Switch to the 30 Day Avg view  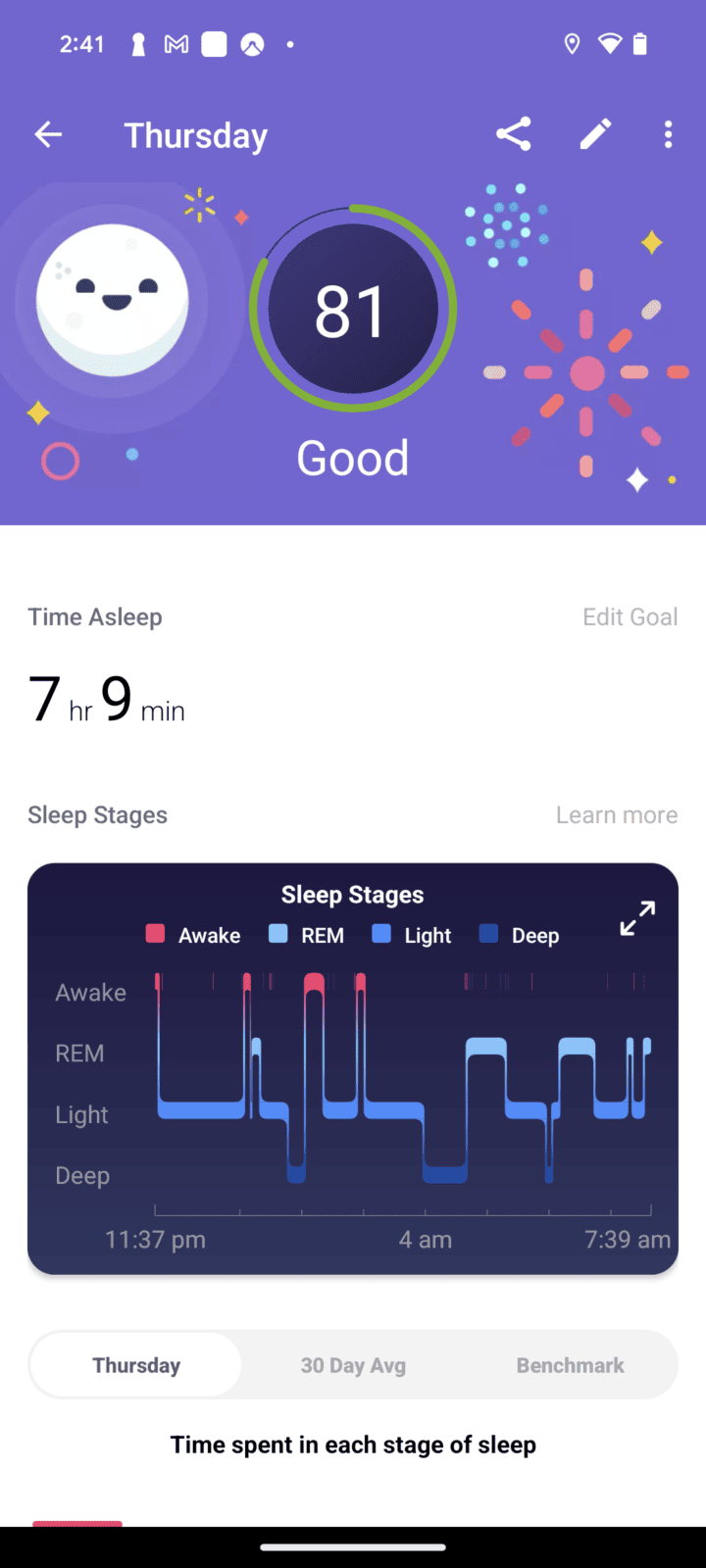[353, 1365]
